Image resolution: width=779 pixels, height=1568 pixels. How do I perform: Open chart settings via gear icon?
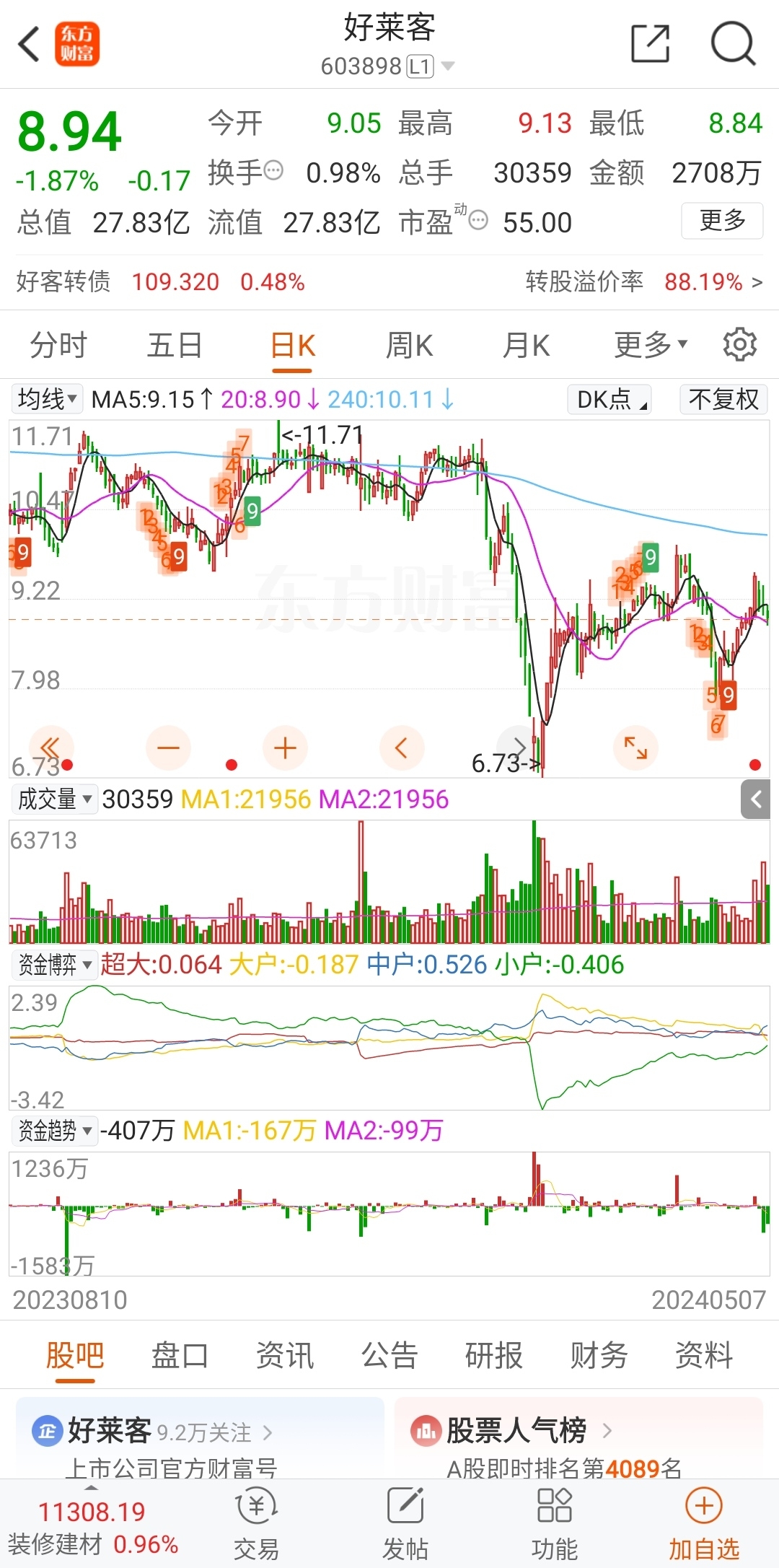pos(740,344)
